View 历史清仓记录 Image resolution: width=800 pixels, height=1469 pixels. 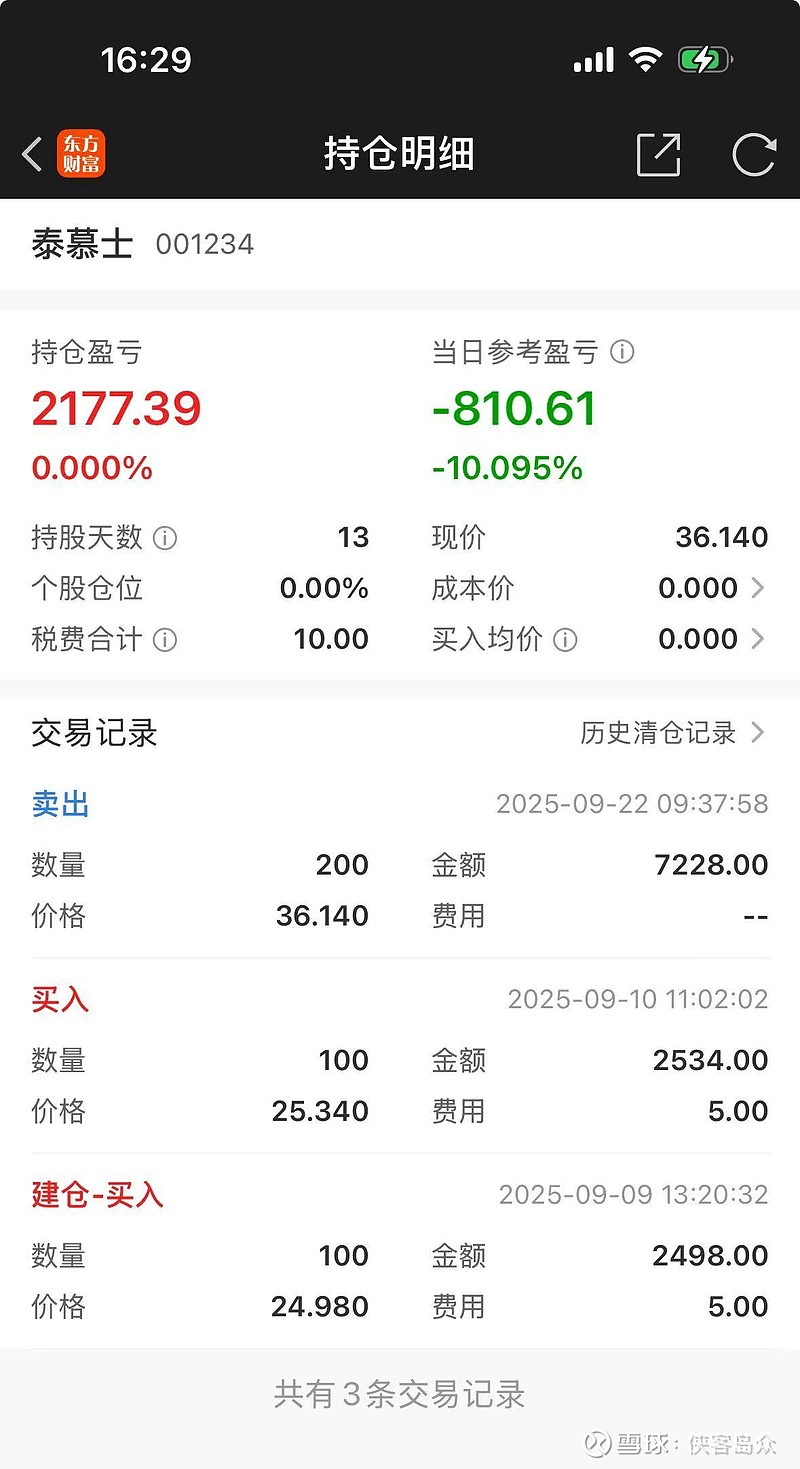(671, 733)
